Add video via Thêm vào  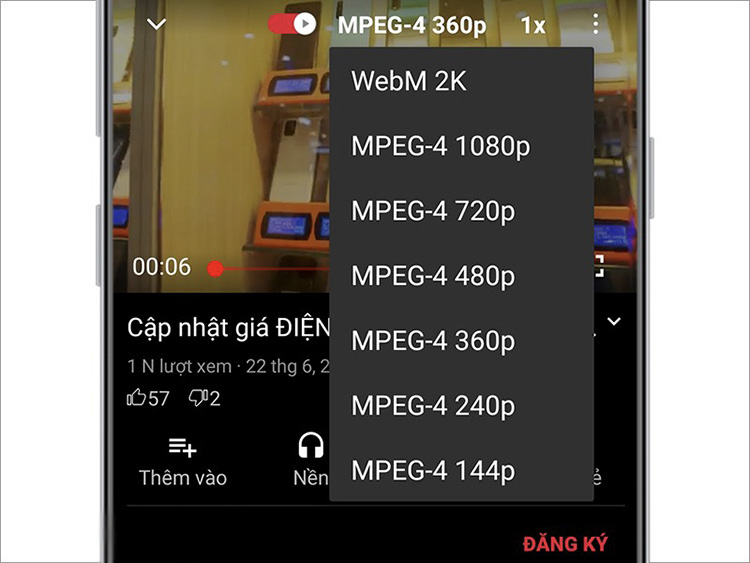pos(182,461)
